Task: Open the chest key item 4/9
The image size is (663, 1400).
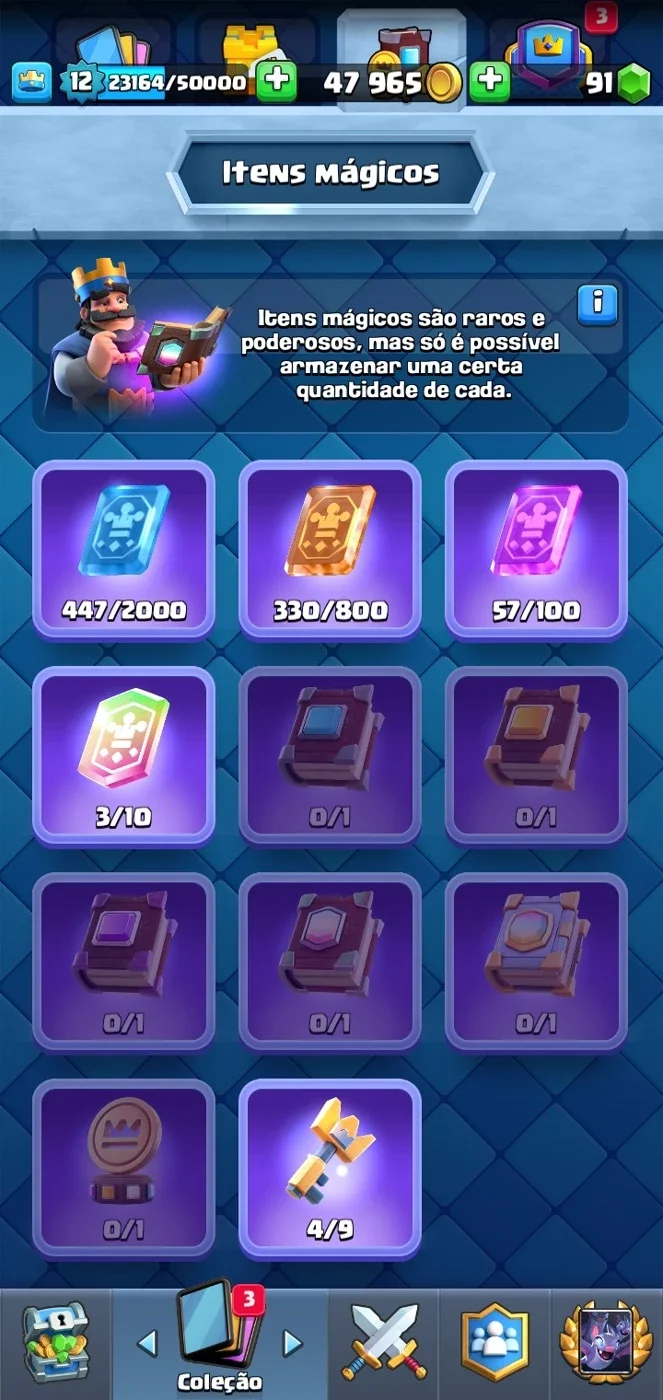Action: pyautogui.click(x=330, y=1167)
